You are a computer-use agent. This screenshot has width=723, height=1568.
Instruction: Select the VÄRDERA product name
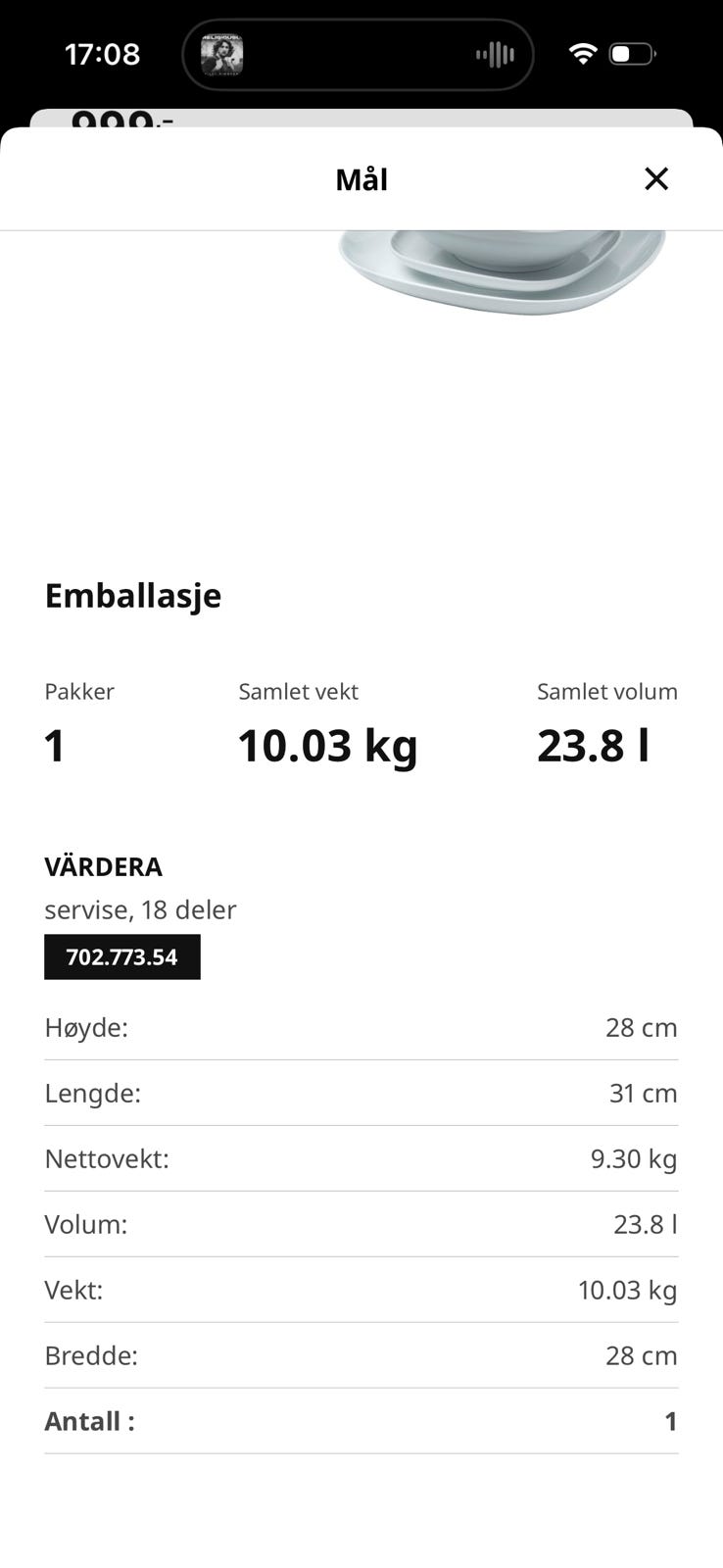click(103, 866)
